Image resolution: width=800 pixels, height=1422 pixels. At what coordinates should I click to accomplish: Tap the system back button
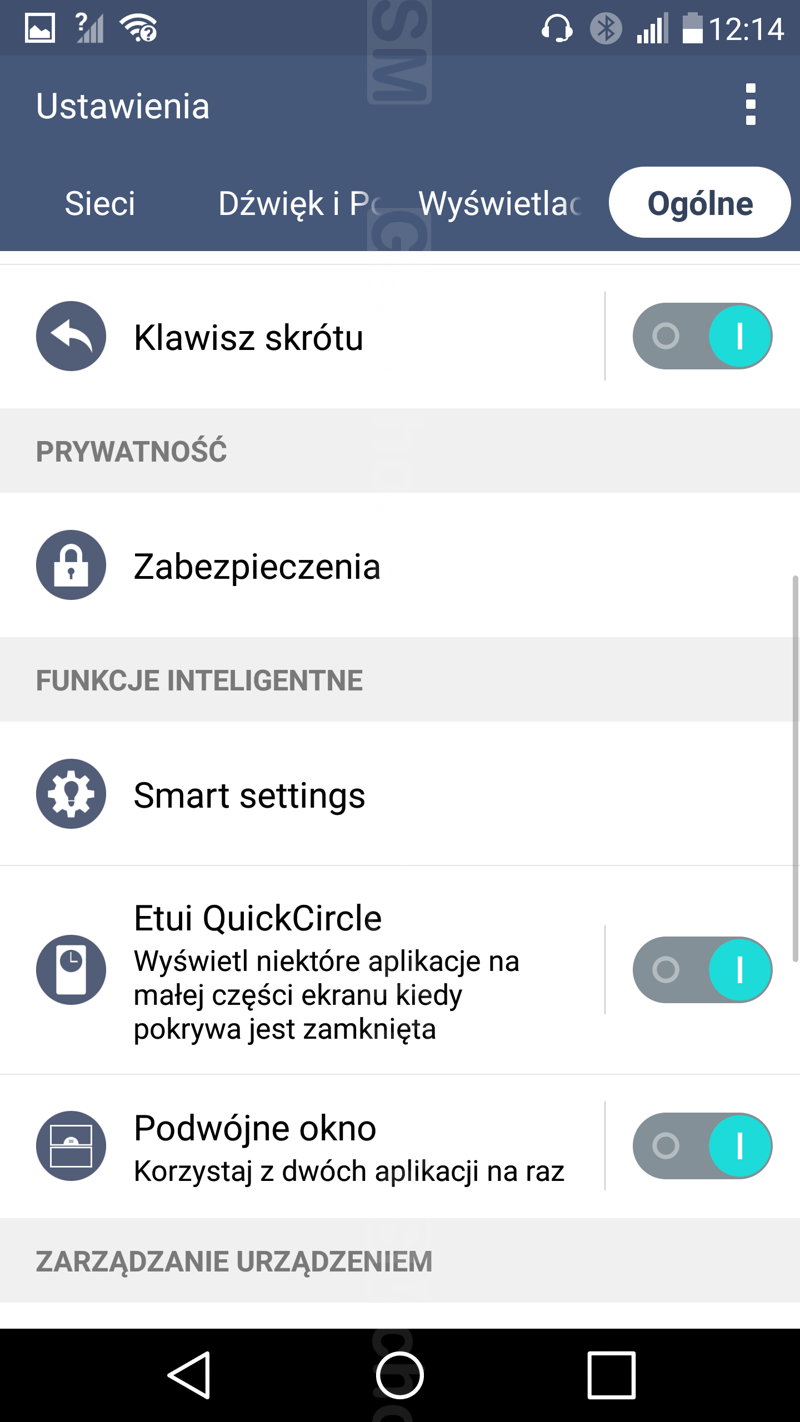pyautogui.click(x=189, y=1375)
